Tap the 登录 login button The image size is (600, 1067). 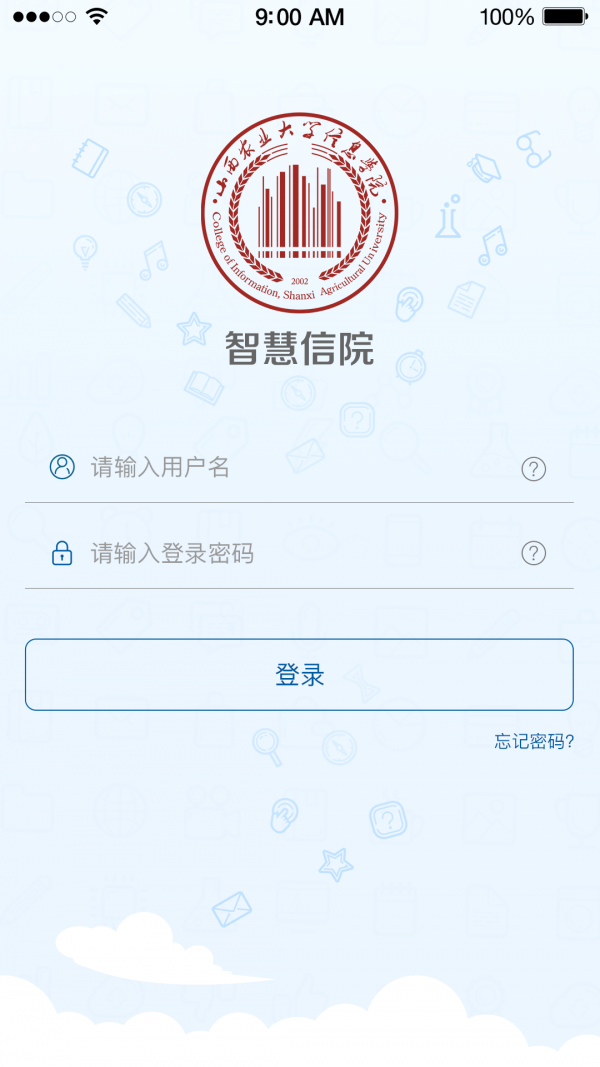coord(299,675)
